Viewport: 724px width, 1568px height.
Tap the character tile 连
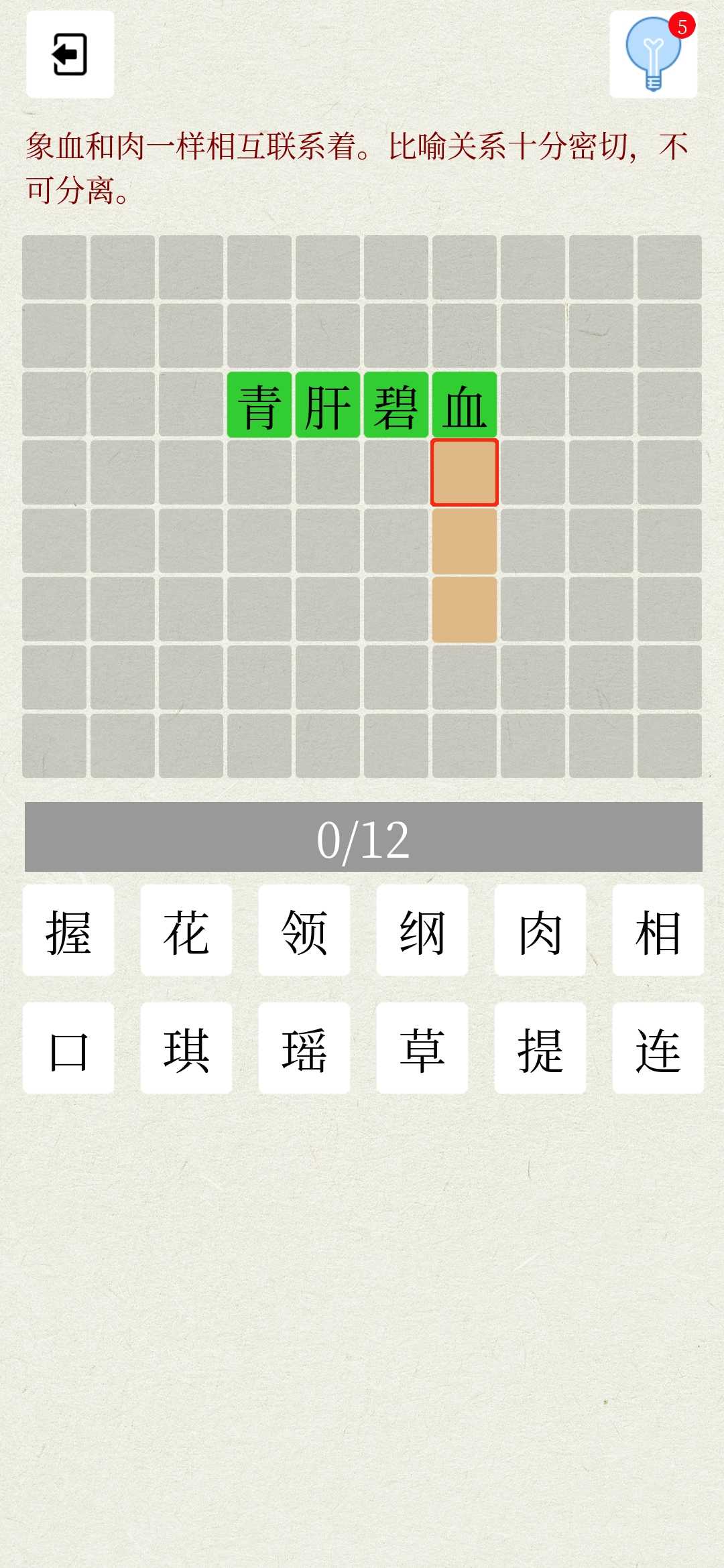pyautogui.click(x=658, y=1049)
